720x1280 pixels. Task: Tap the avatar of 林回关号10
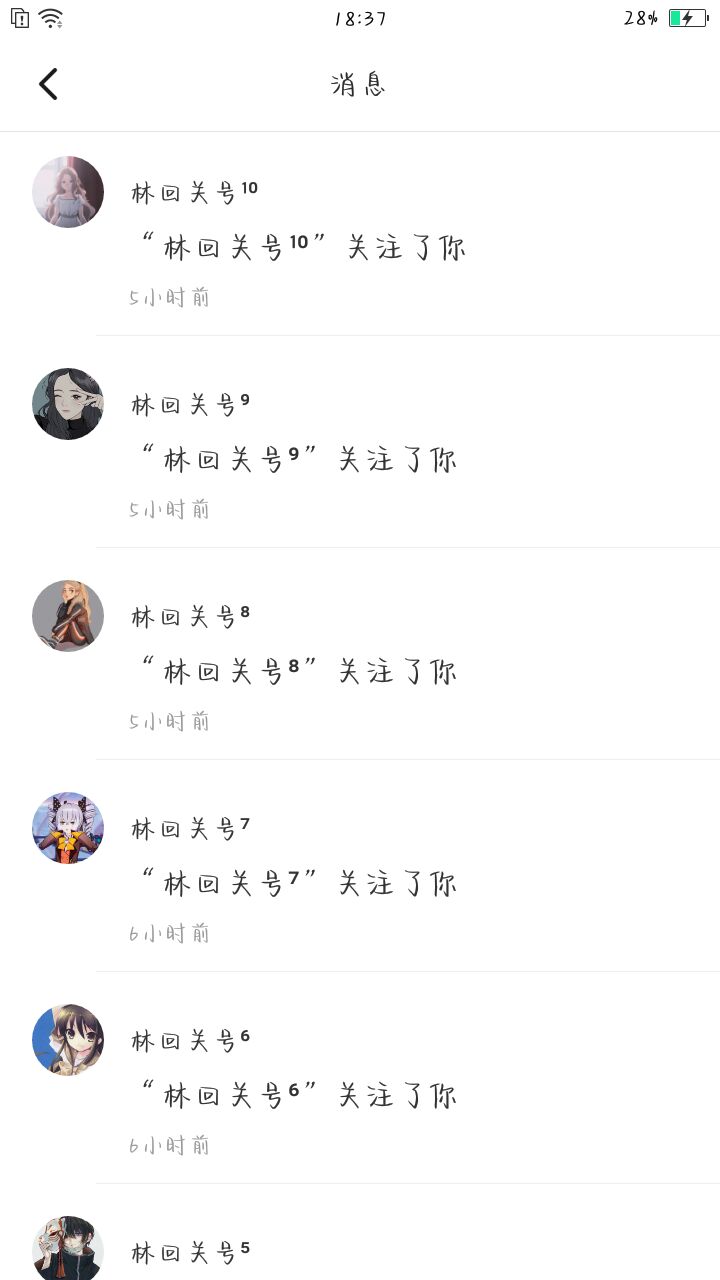[x=68, y=192]
